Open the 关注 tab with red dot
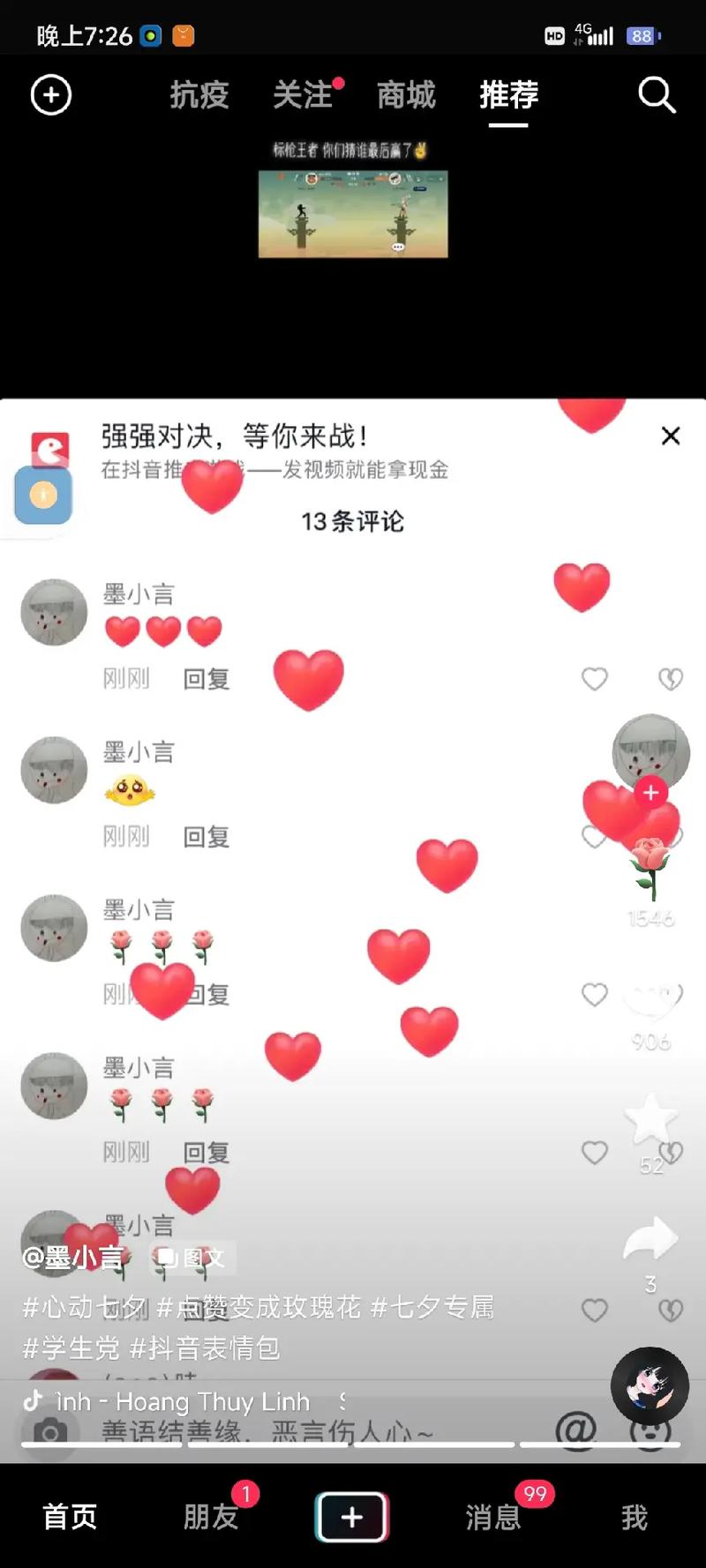Screen dimensions: 706x1568 click(x=304, y=95)
